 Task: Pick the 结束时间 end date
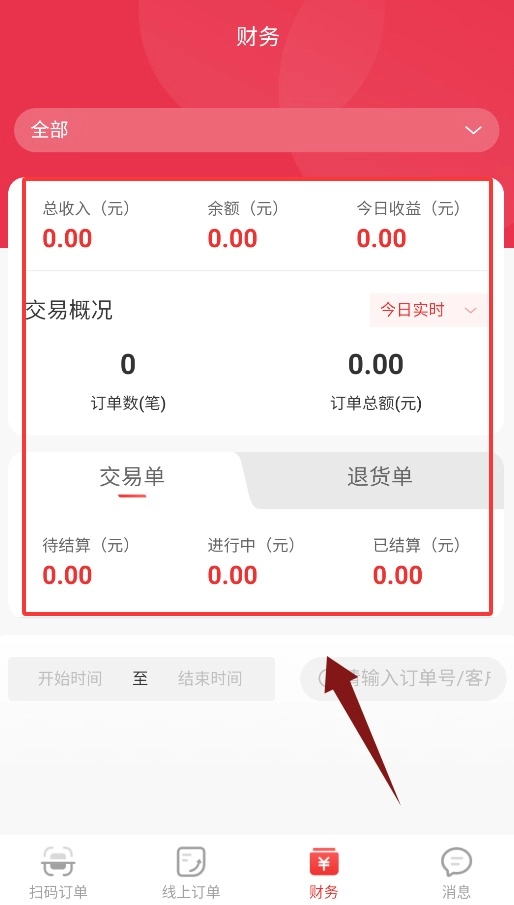pos(209,678)
